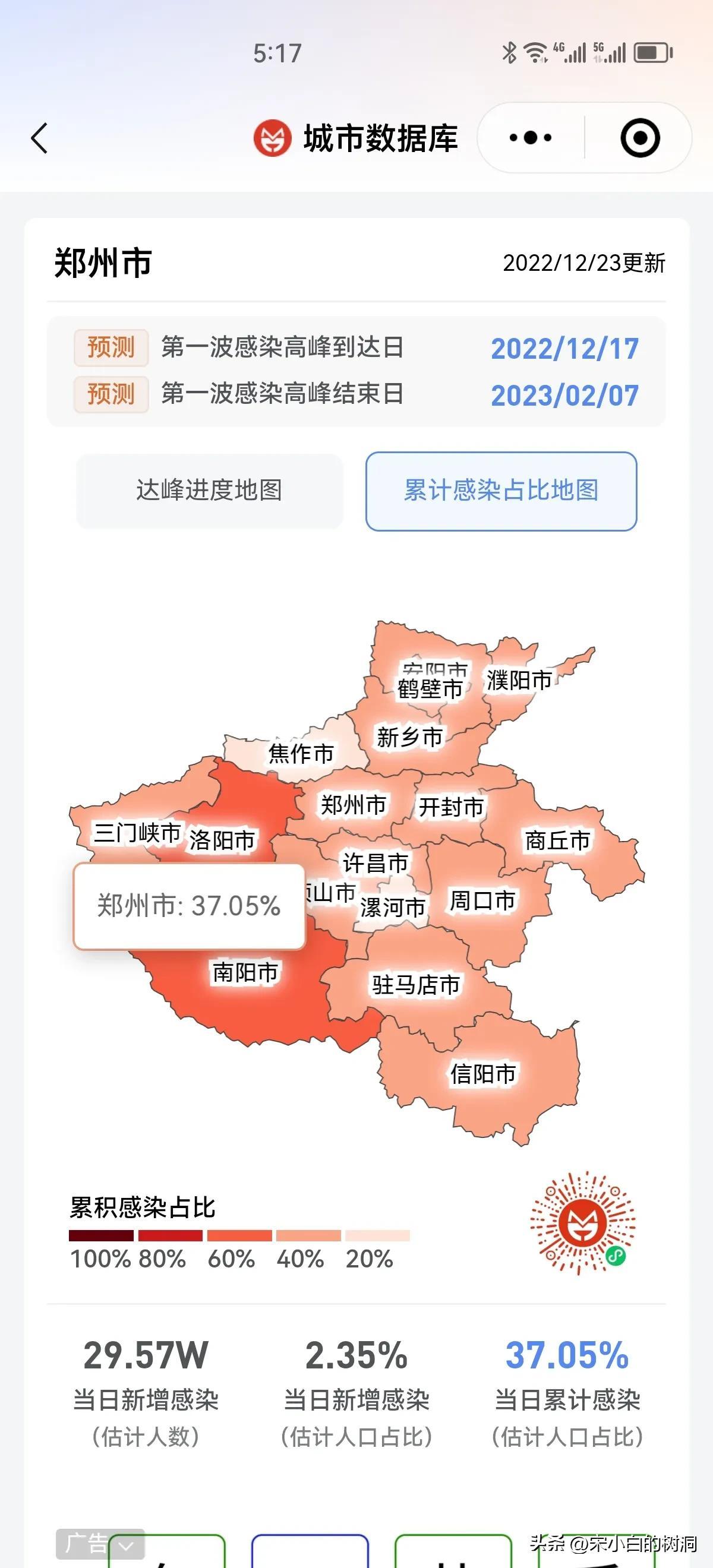Select the 累计感染占比地图 tab
Viewport: 713px width, 1568px height.
(500, 491)
